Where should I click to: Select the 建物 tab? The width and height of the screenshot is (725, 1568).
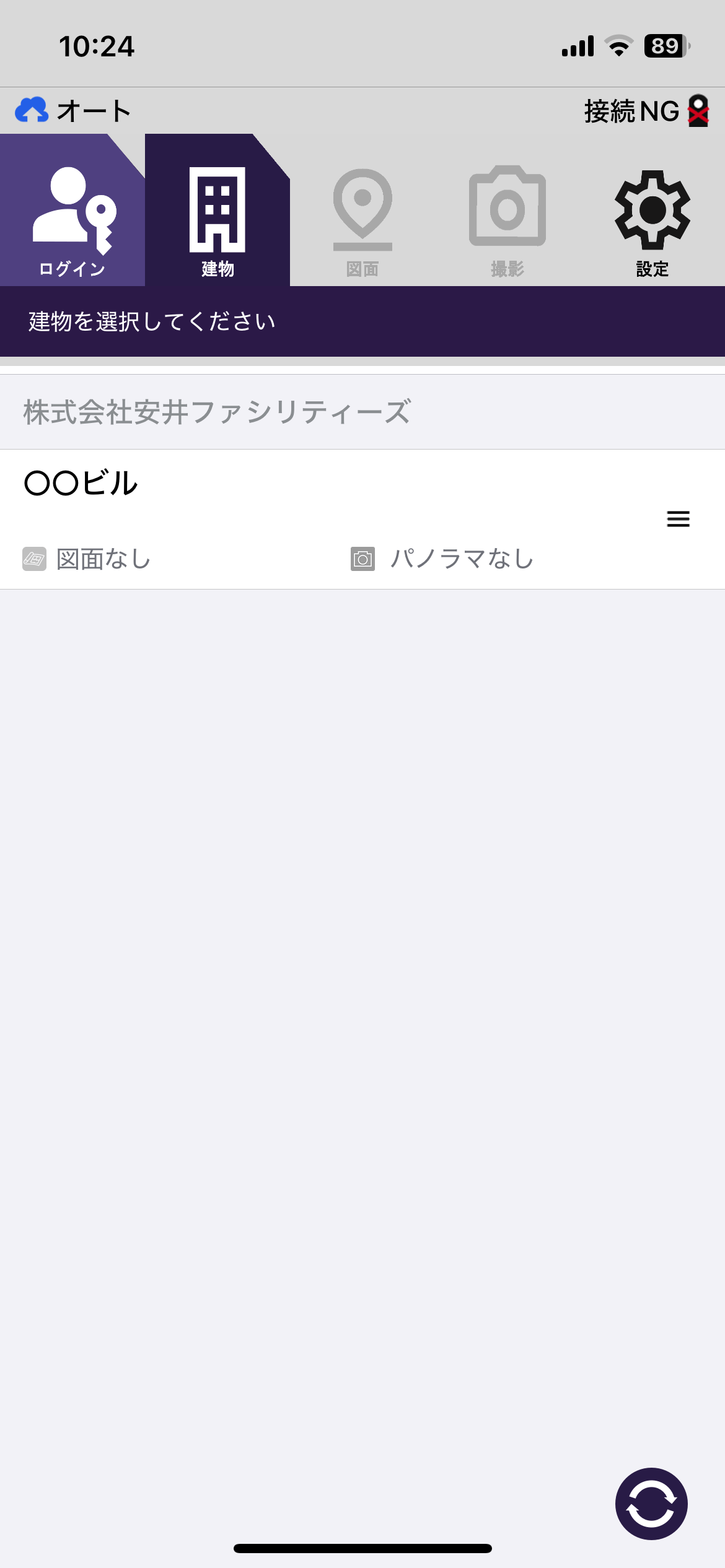click(217, 211)
